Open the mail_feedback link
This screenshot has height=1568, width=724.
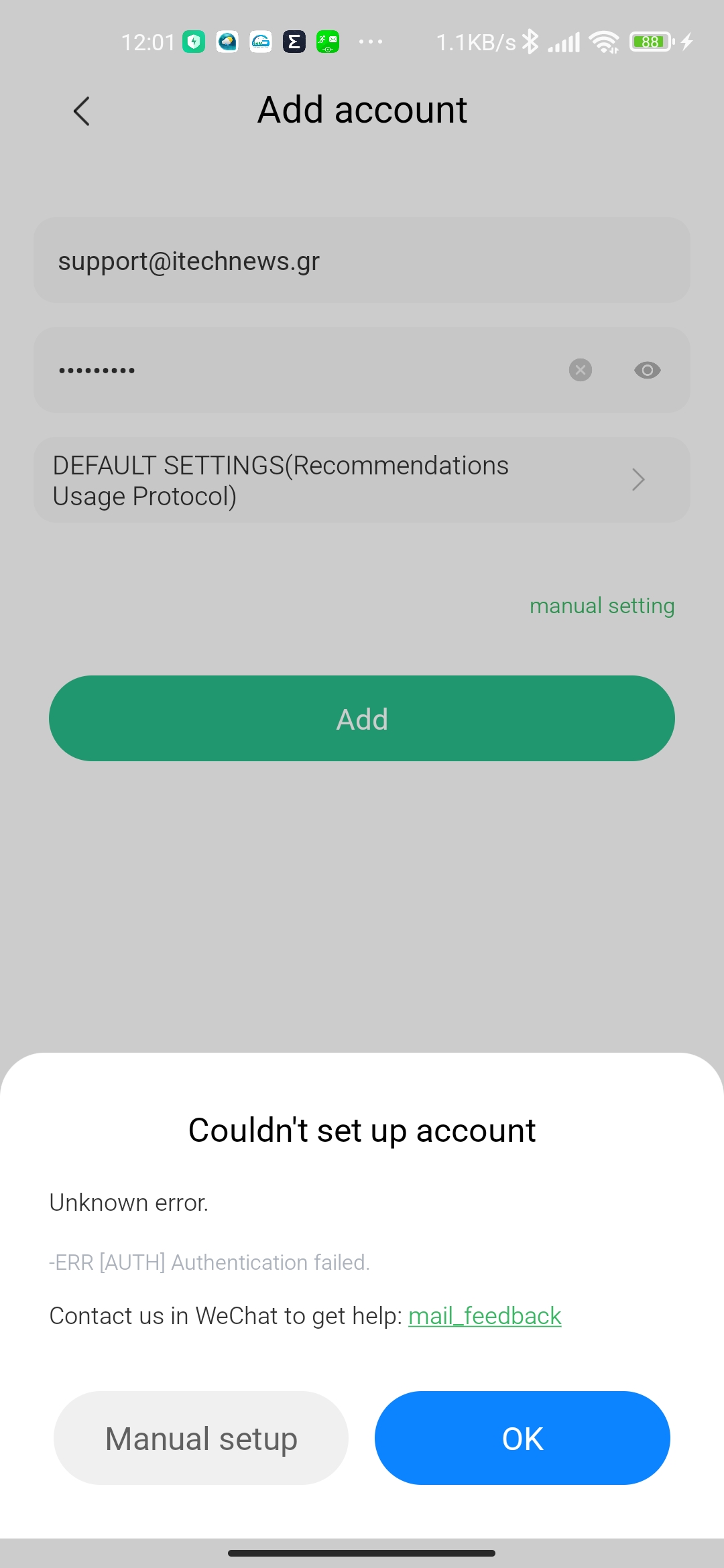coord(485,1316)
